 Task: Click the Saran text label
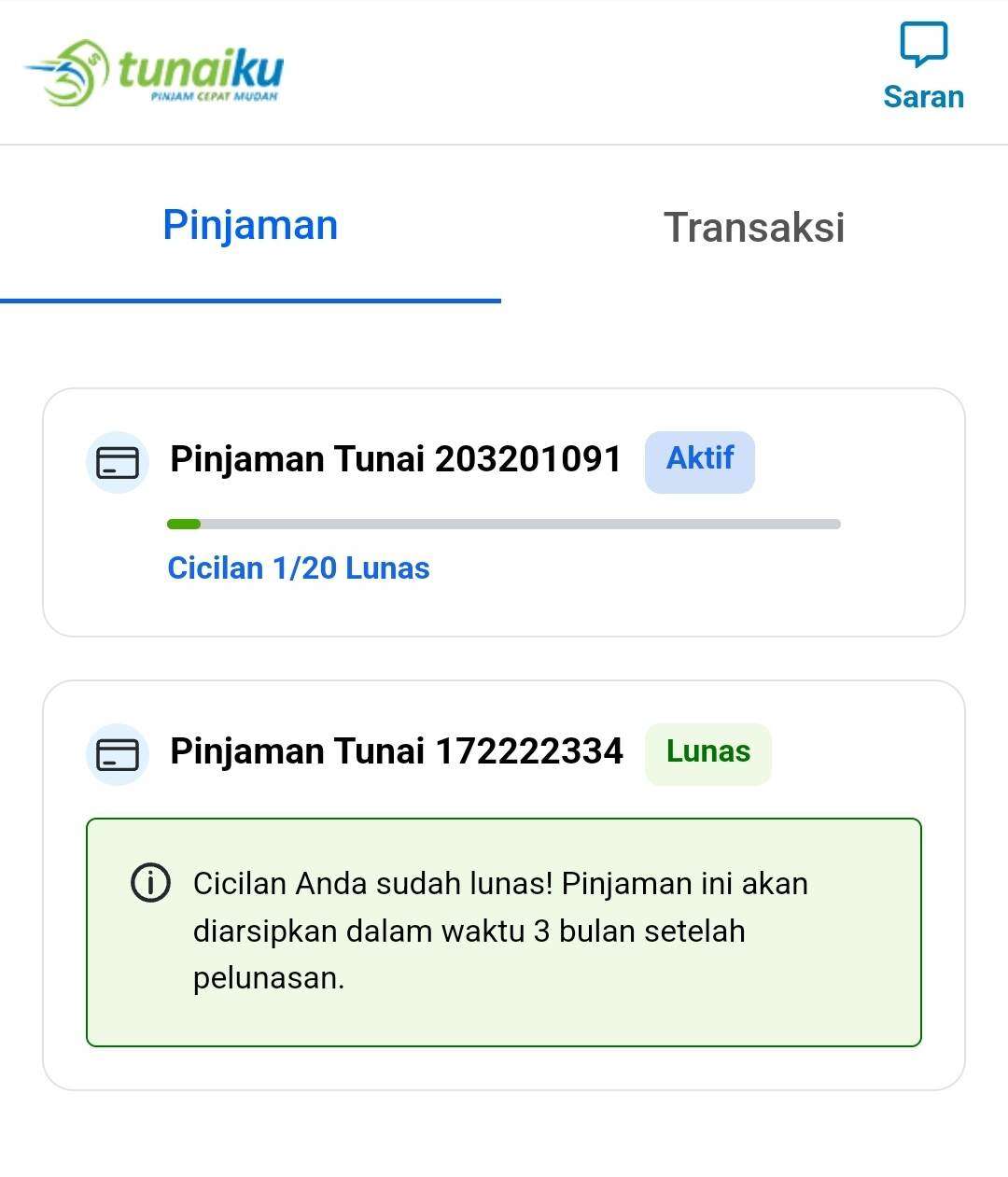(923, 95)
